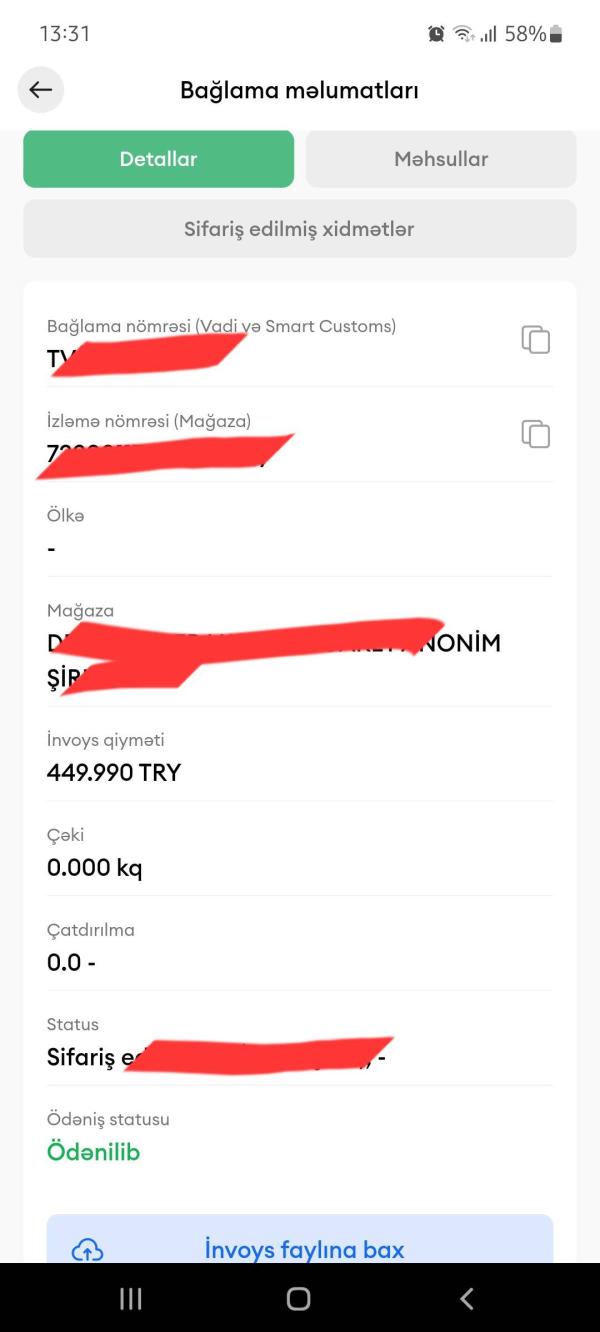The image size is (600, 1332).
Task: Copy the Bağlama nömrəsi value
Action: [x=536, y=340]
